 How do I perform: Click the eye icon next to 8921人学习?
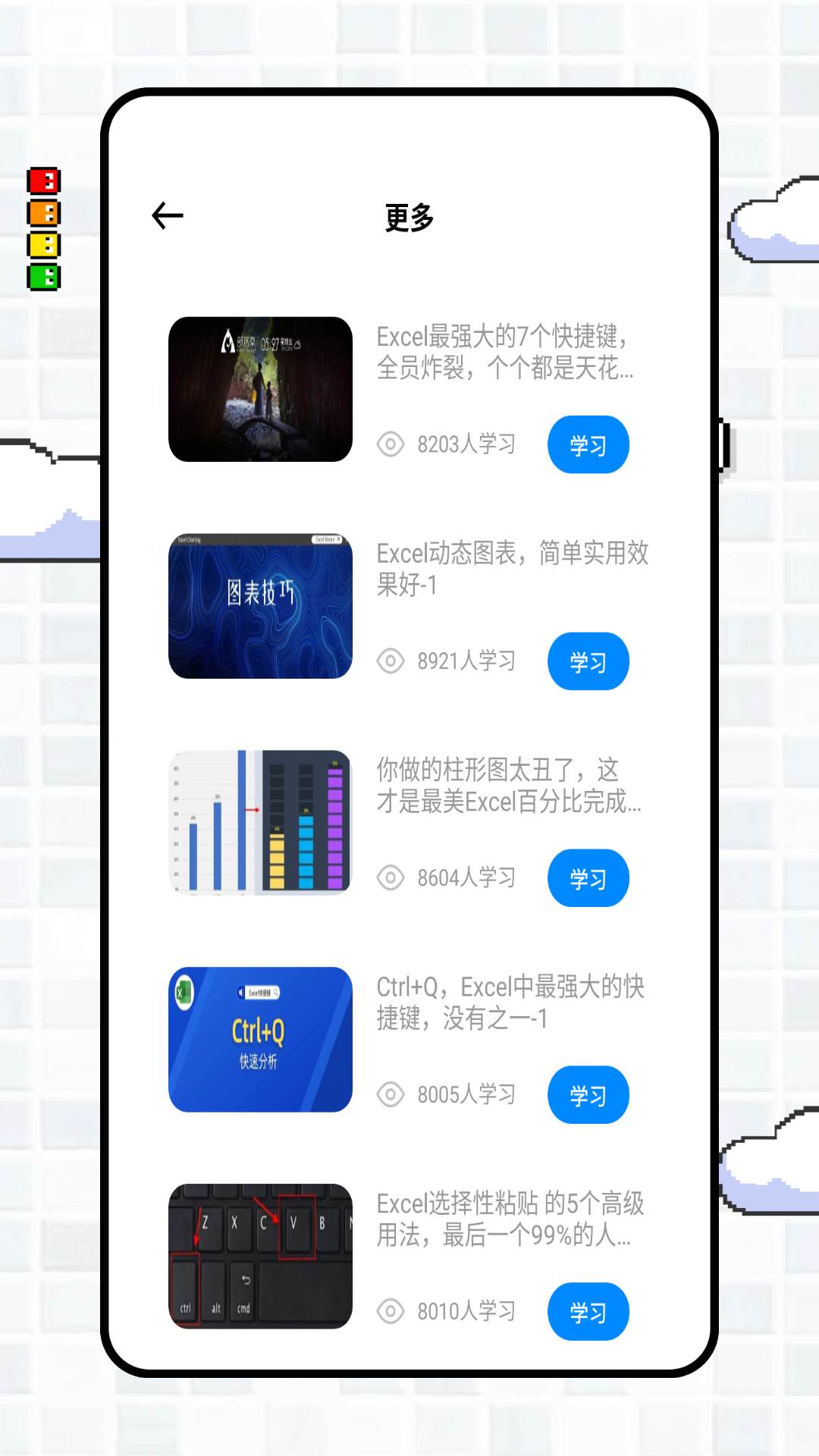pos(390,661)
